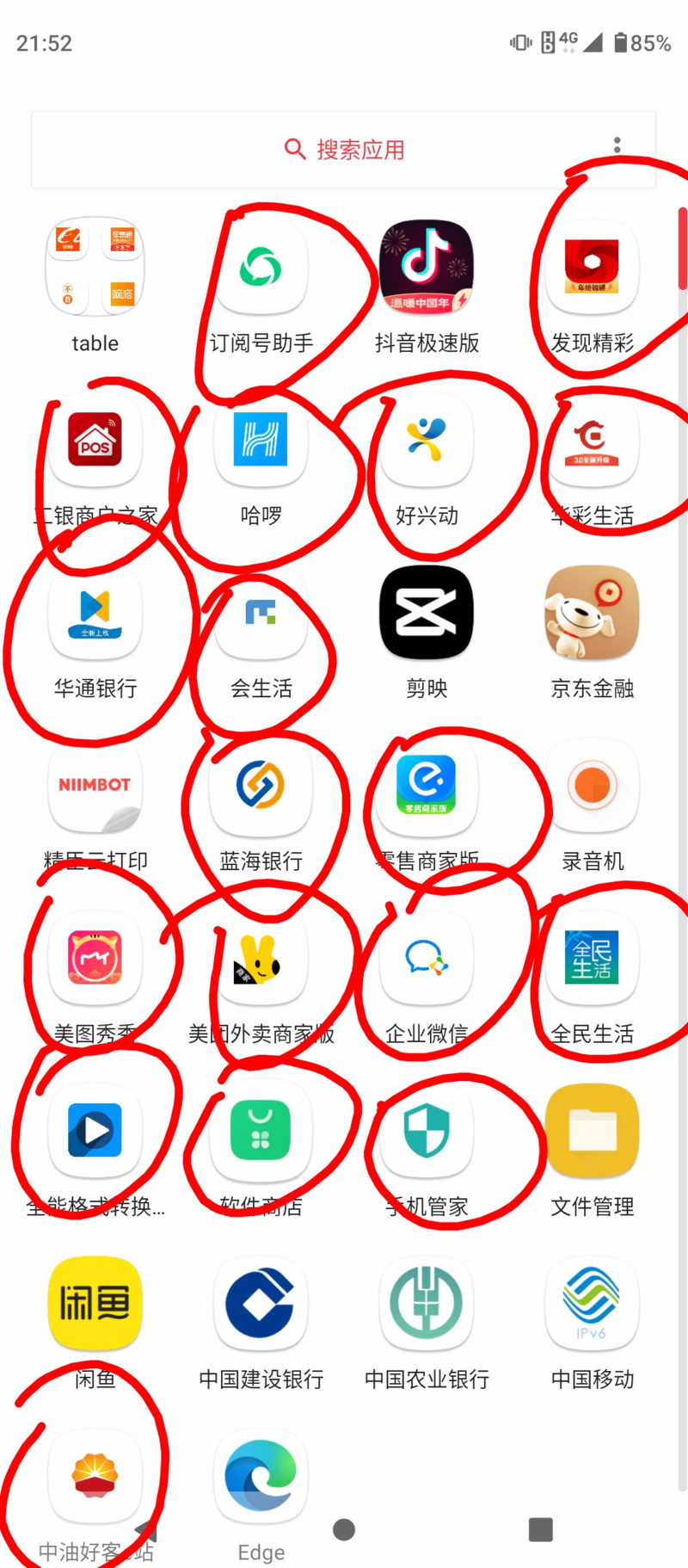Viewport: 688px width, 1568px height.
Task: Open 文件管理 file manager
Action: 592,1131
